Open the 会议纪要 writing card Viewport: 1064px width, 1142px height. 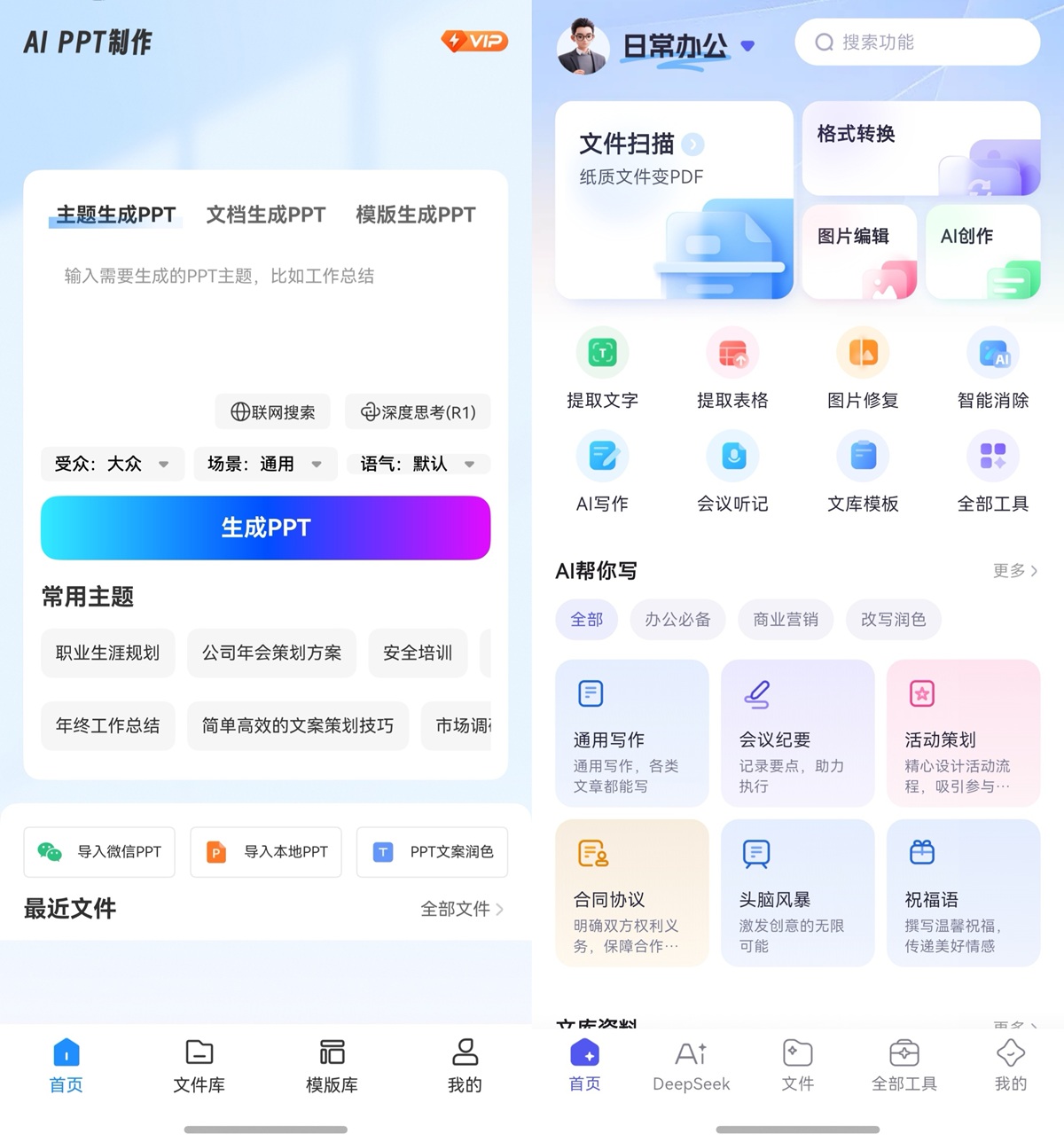click(797, 733)
